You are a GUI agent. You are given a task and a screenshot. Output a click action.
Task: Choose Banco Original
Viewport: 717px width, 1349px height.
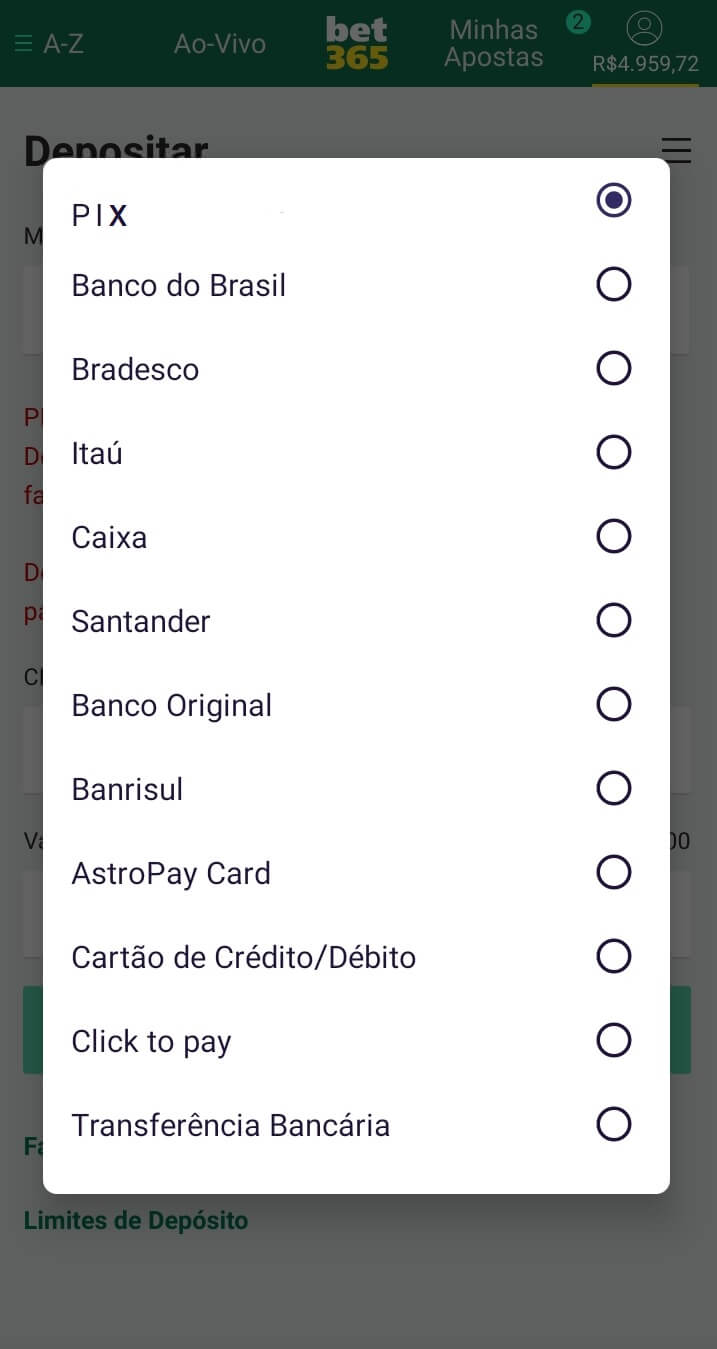pos(356,705)
